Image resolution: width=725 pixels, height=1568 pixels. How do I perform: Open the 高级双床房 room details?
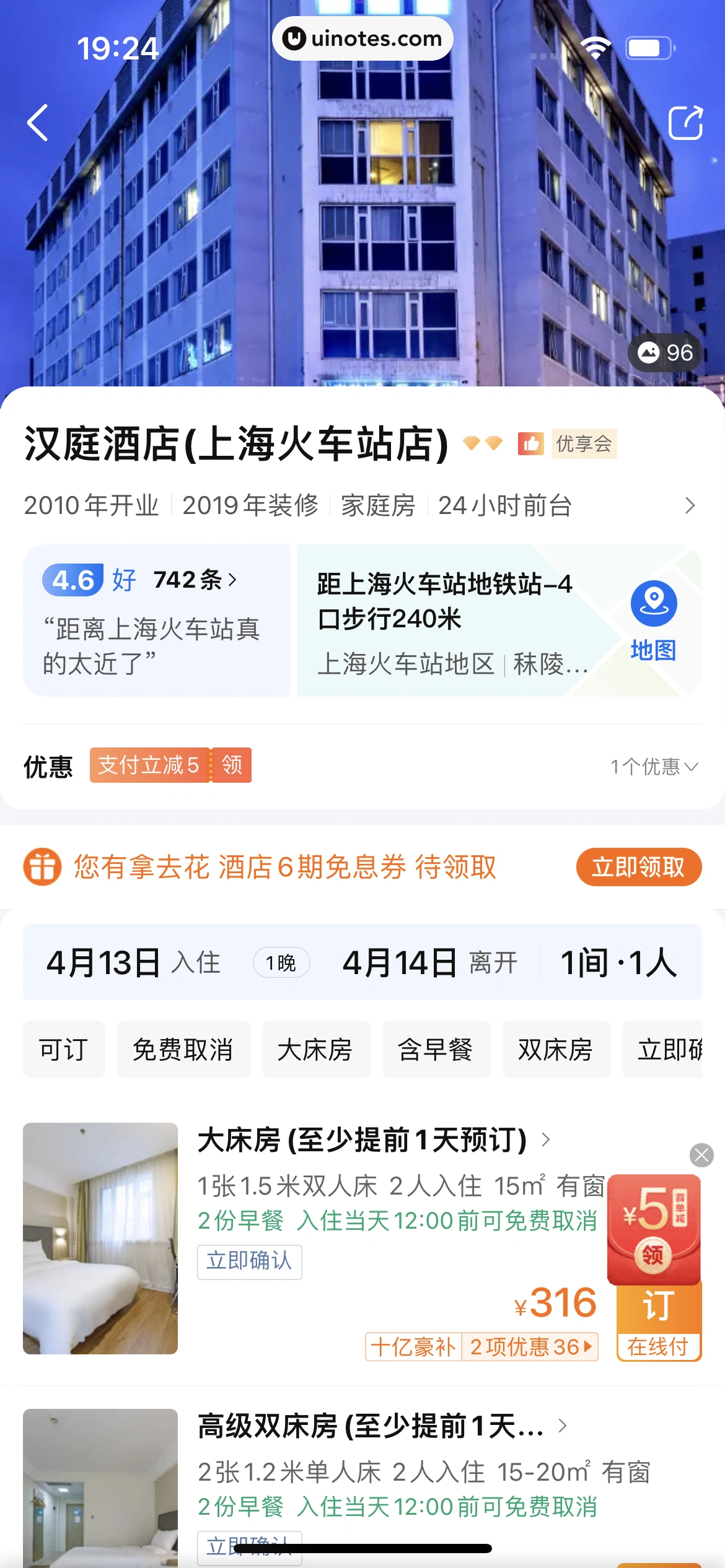point(381,1426)
